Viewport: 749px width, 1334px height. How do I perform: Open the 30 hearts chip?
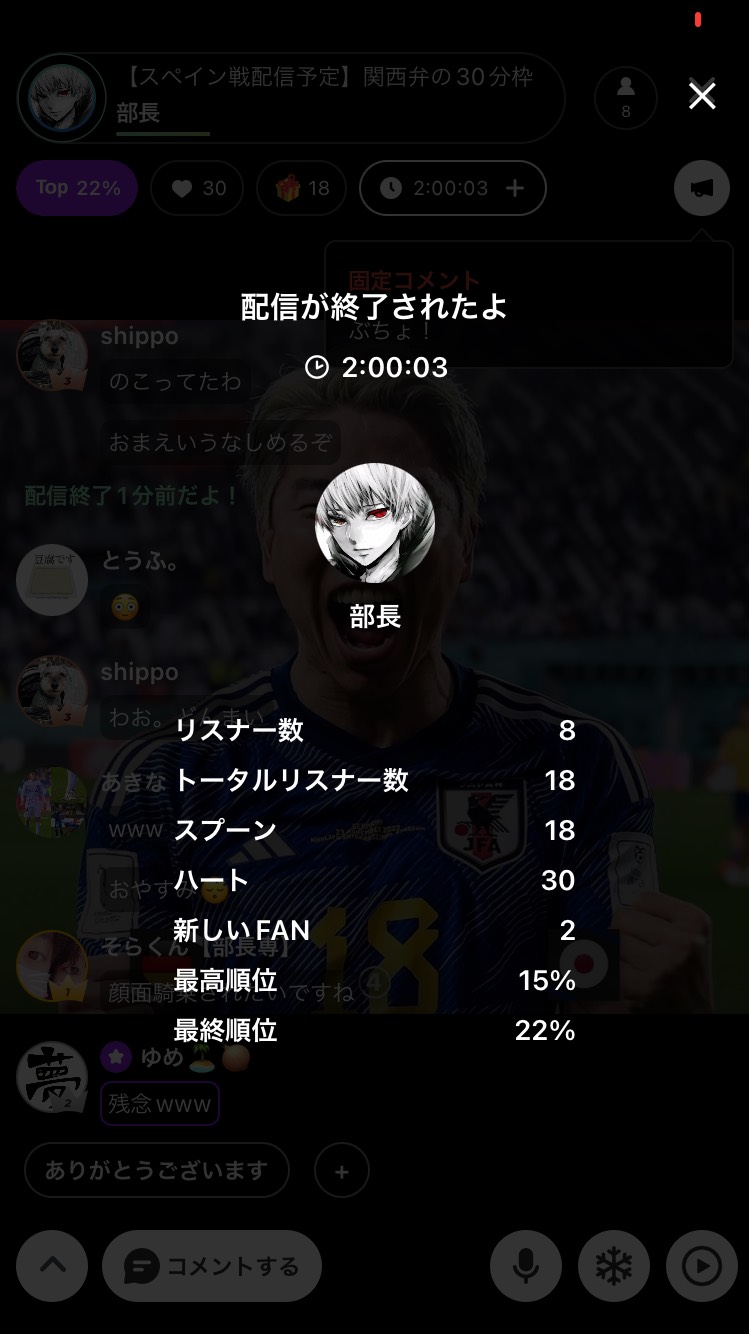tap(197, 188)
